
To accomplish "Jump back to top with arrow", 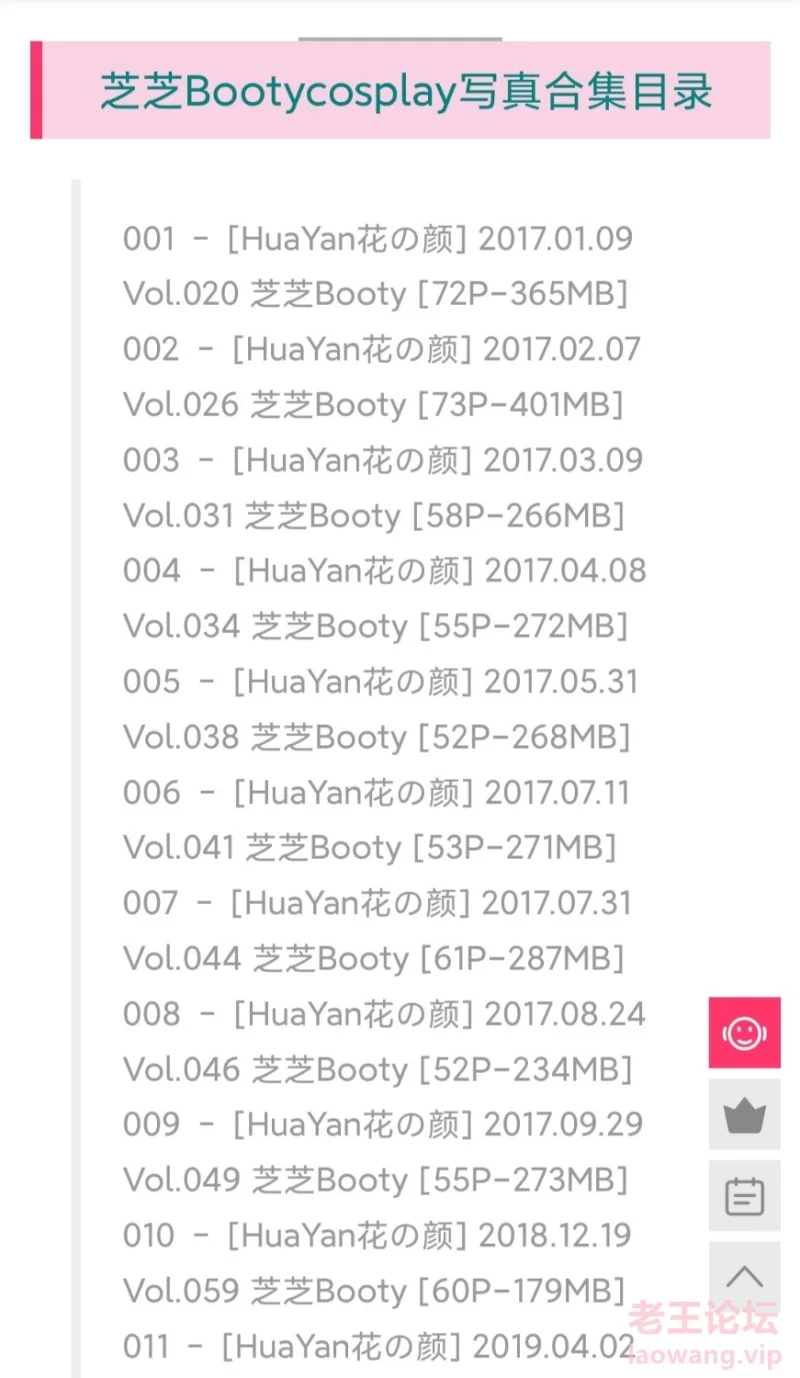I will pyautogui.click(x=744, y=1277).
